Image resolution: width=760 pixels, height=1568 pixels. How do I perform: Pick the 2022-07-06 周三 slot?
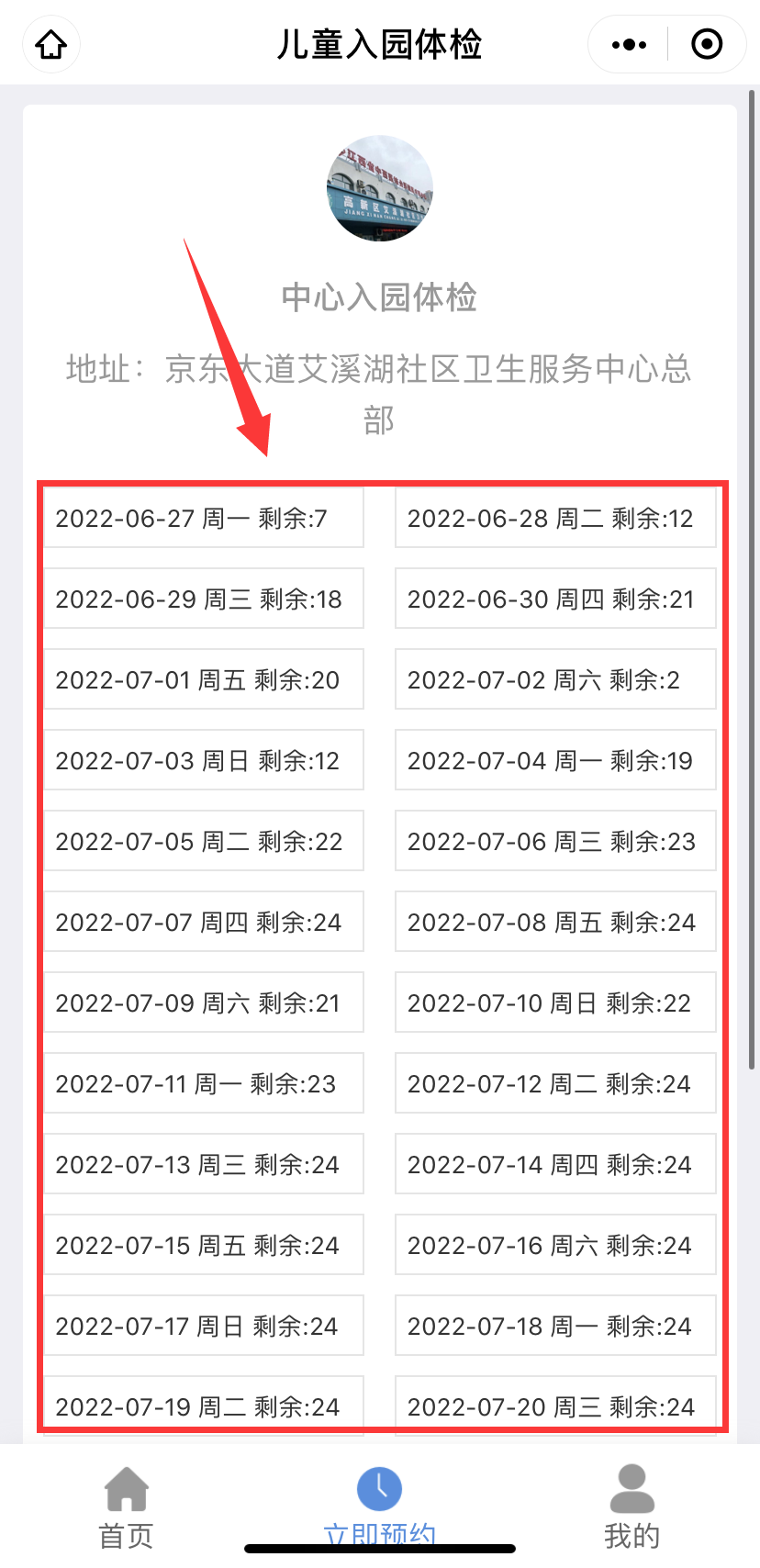555,842
